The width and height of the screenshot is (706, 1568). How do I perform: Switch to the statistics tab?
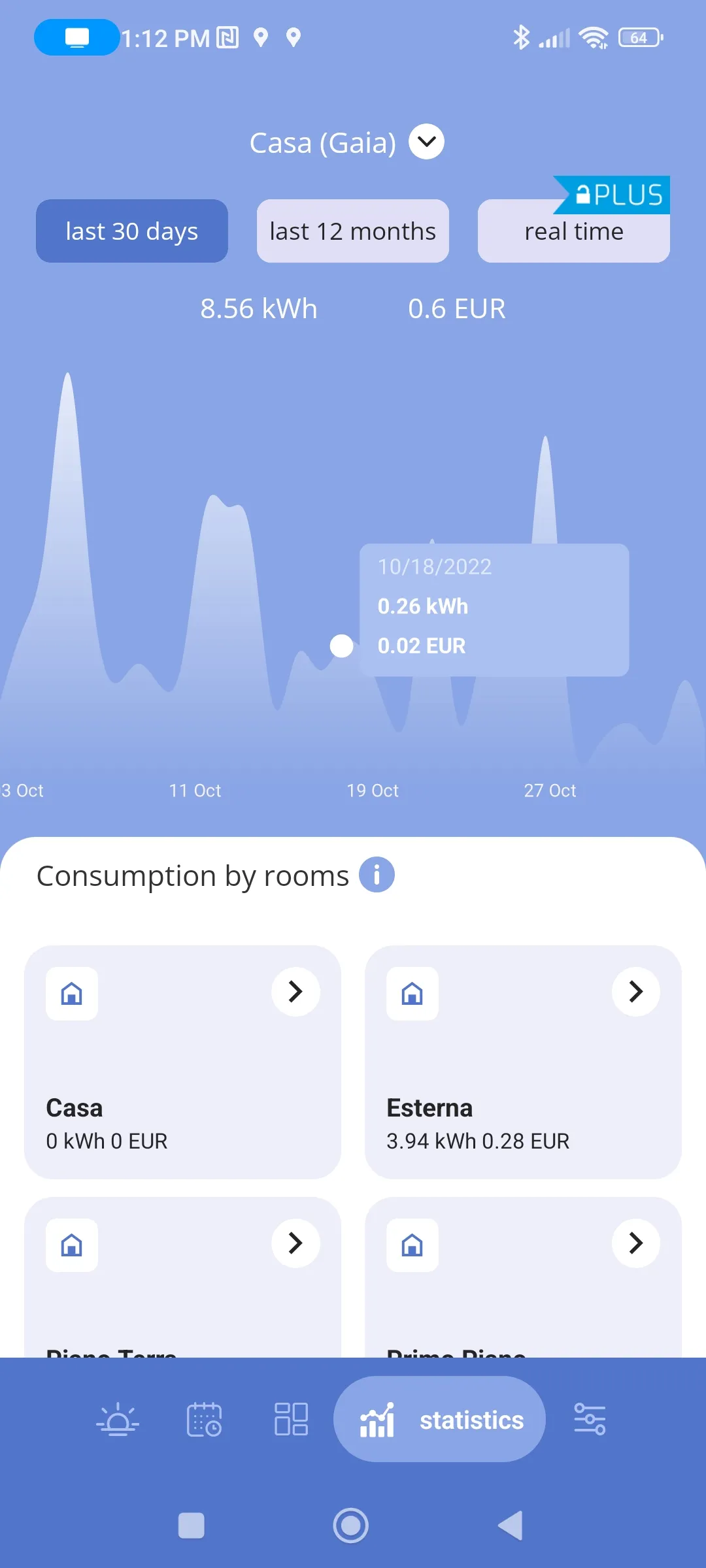point(439,1420)
